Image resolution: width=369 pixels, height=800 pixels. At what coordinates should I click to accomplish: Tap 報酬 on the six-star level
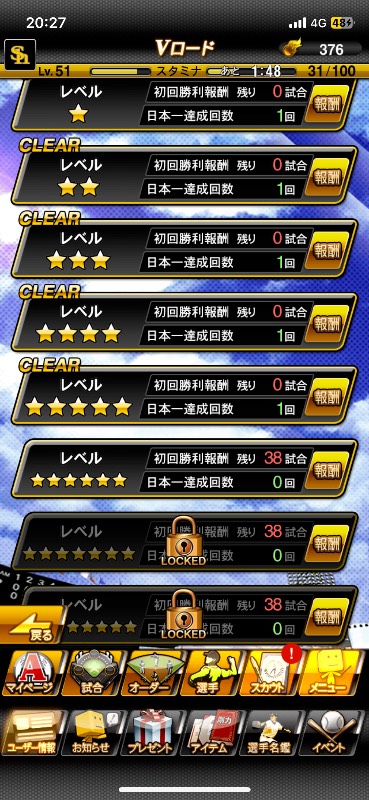[x=327, y=469]
